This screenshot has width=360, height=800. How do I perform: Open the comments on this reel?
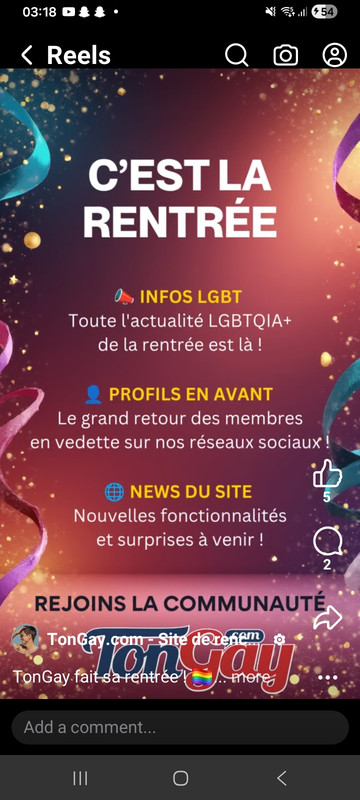click(x=327, y=542)
